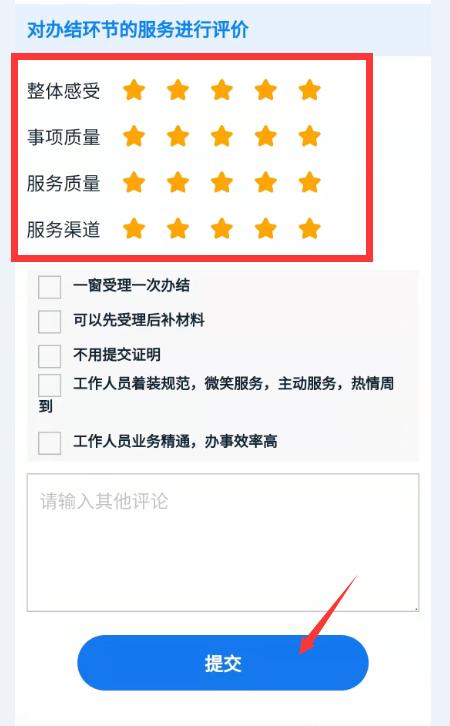Rate 服务渠道 one star
This screenshot has width=450, height=726.
coord(134,228)
